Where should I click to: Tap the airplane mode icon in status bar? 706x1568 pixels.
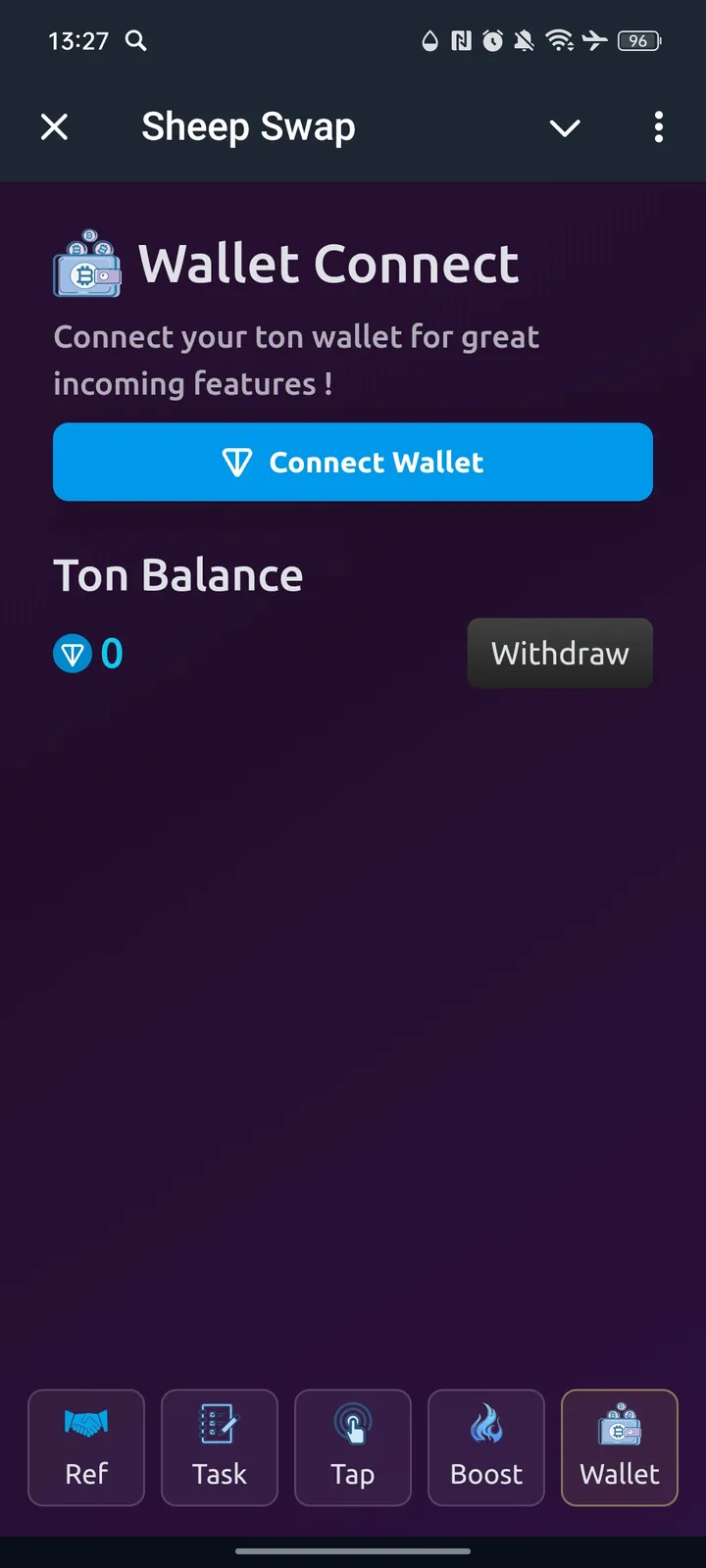pyautogui.click(x=595, y=41)
